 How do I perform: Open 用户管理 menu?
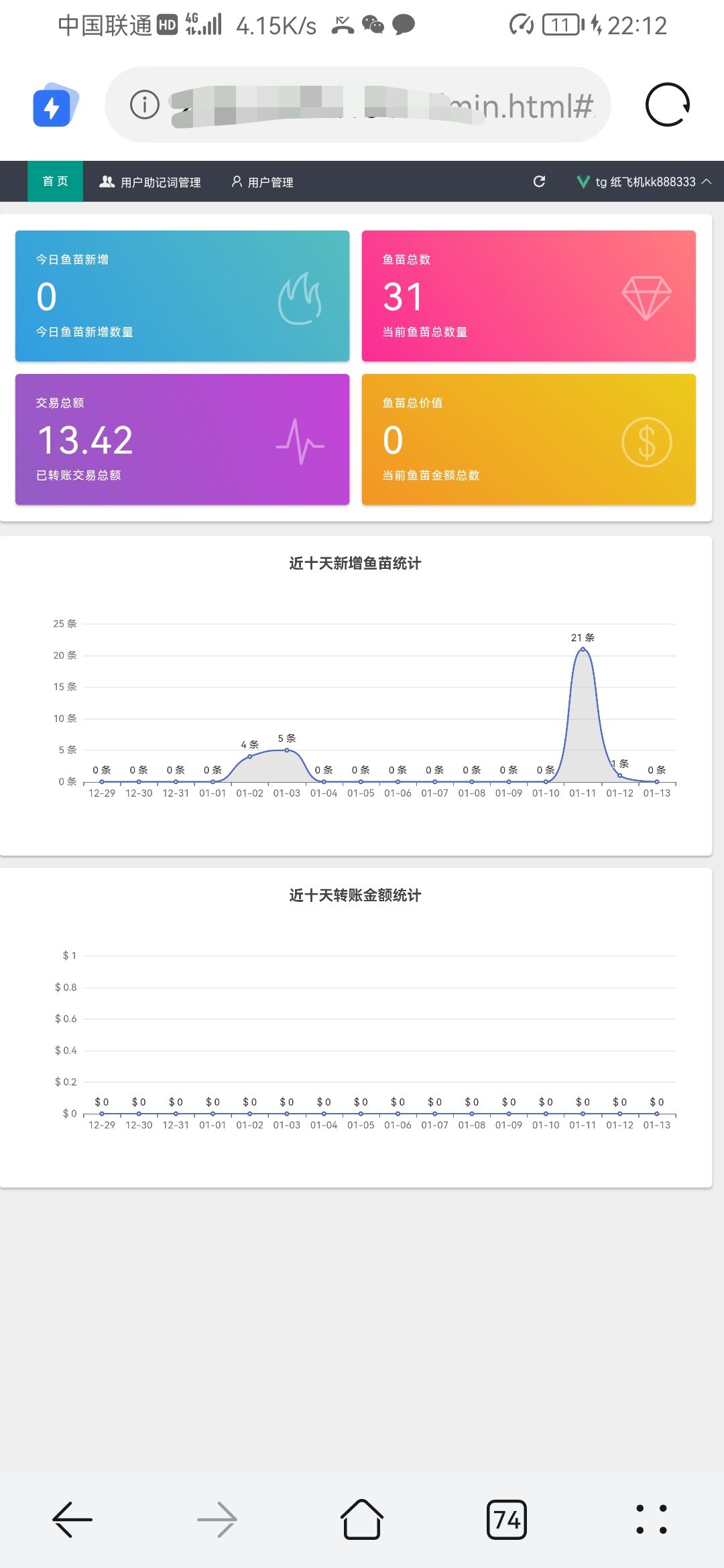point(263,182)
